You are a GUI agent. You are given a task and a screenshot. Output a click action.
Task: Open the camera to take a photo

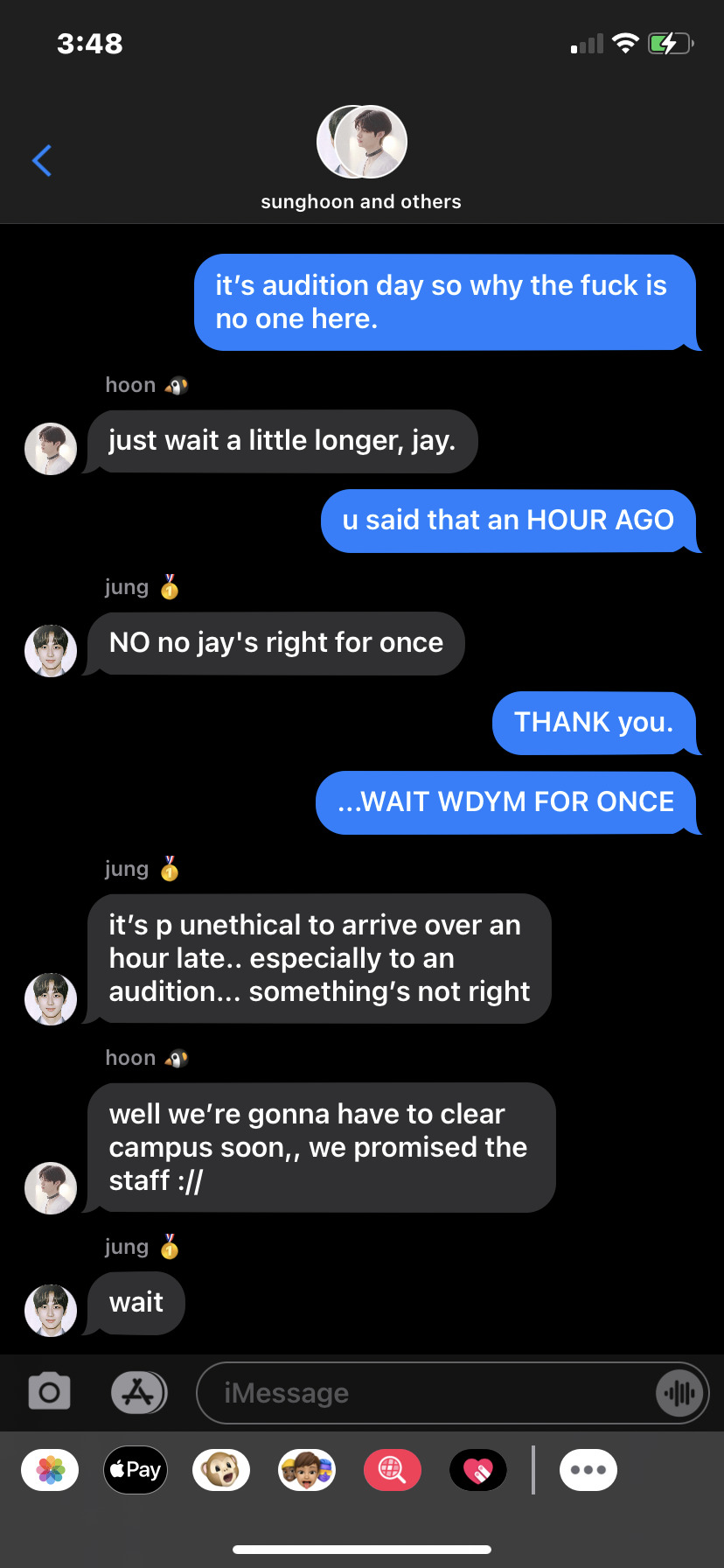tap(50, 1391)
